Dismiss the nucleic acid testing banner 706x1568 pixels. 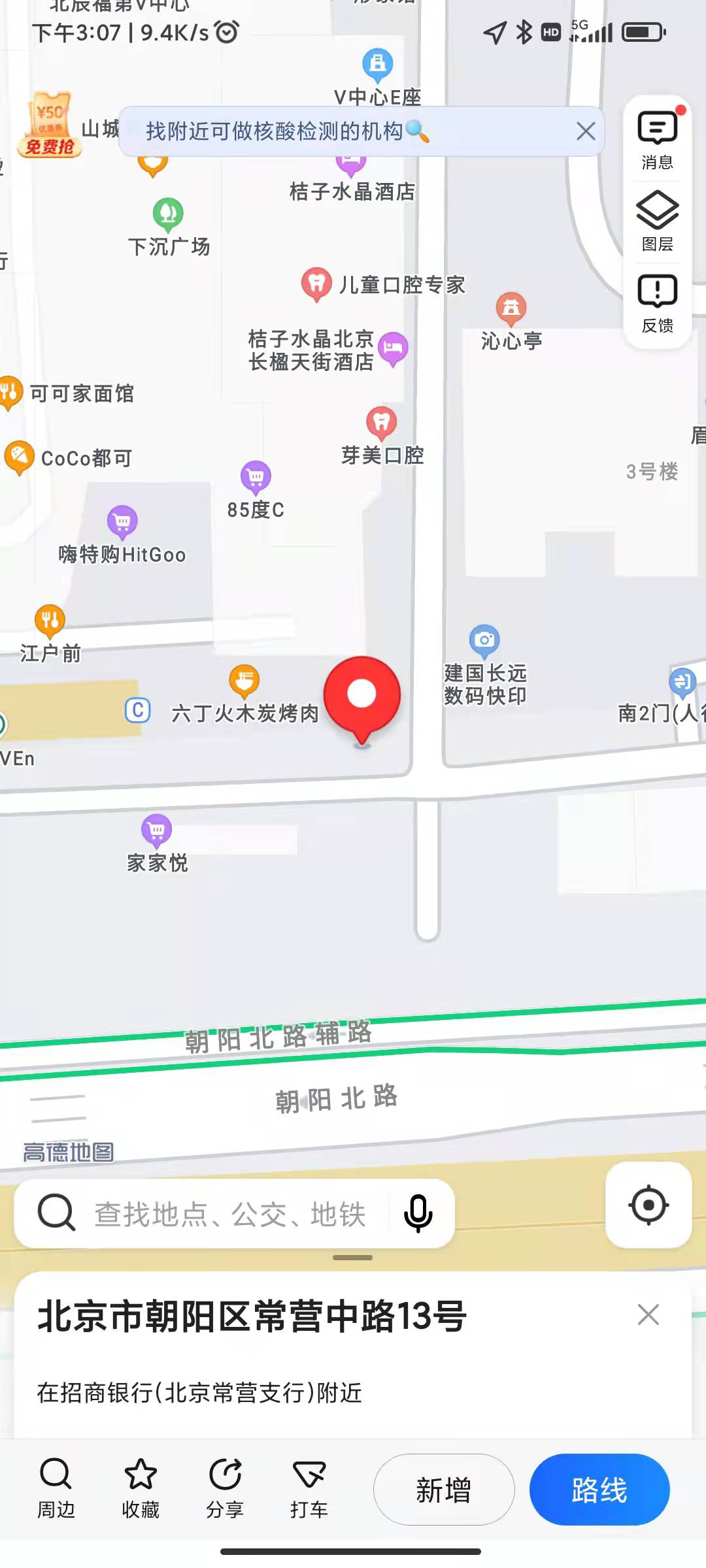pyautogui.click(x=586, y=131)
